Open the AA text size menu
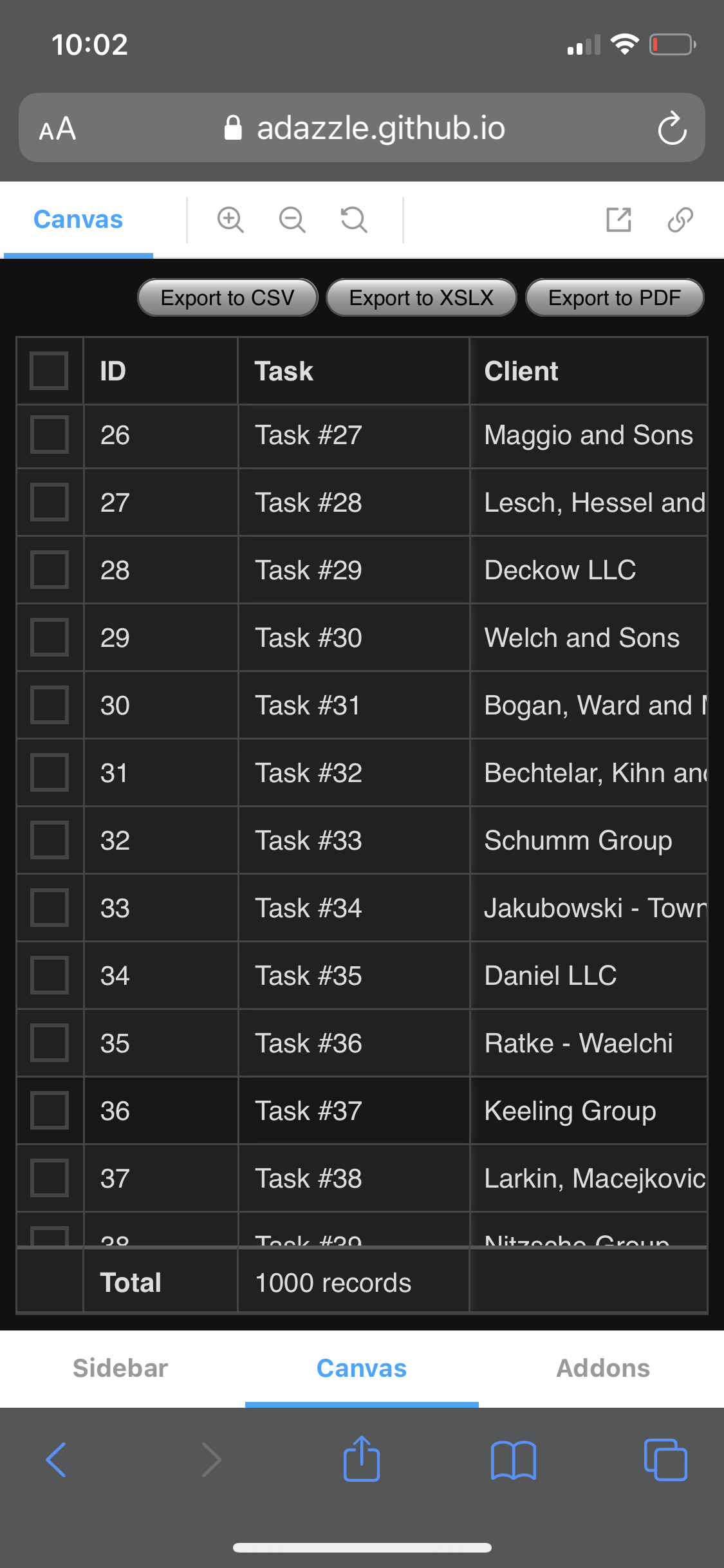Screen dimensions: 724x1568 (57, 128)
